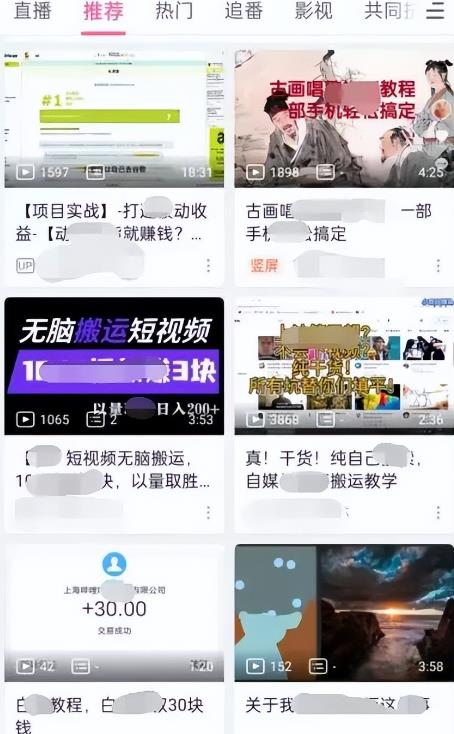The height and width of the screenshot is (734, 454).
Task: Open more options for 短视频无脑搬运 video
Action: (x=208, y=512)
